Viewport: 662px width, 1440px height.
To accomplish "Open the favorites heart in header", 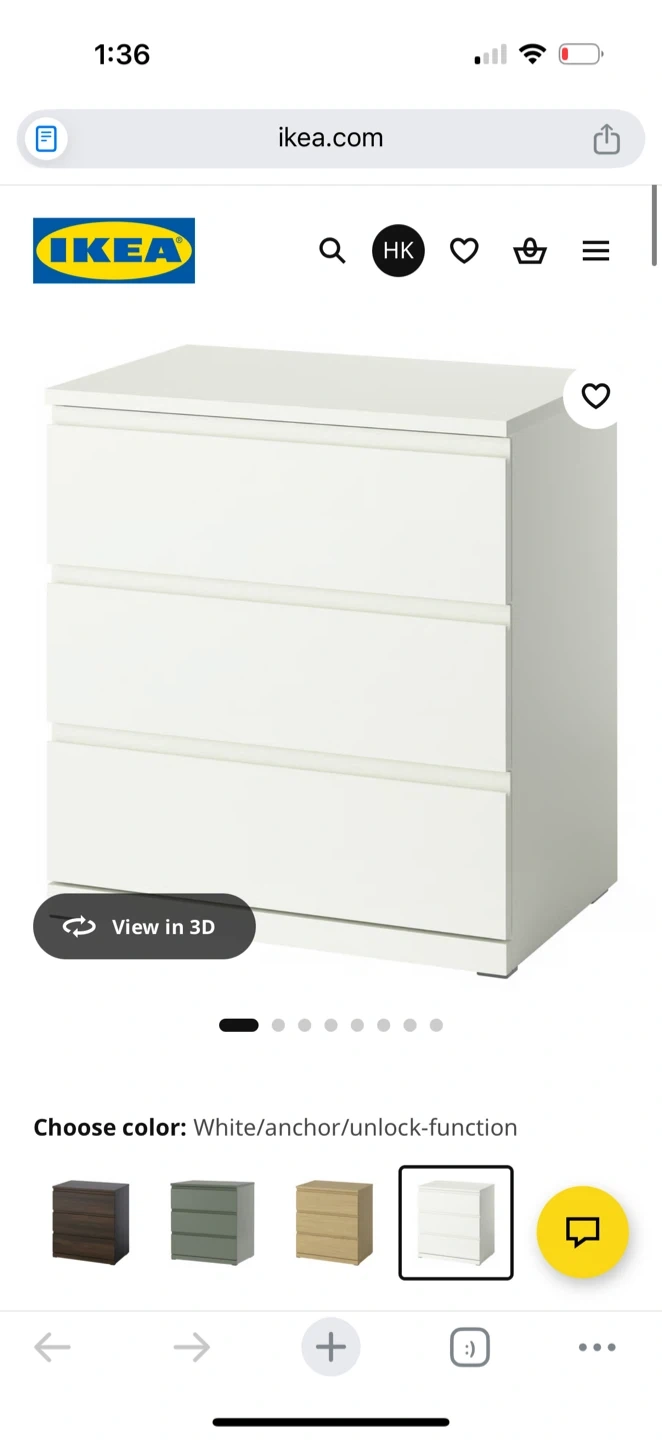I will click(x=464, y=251).
